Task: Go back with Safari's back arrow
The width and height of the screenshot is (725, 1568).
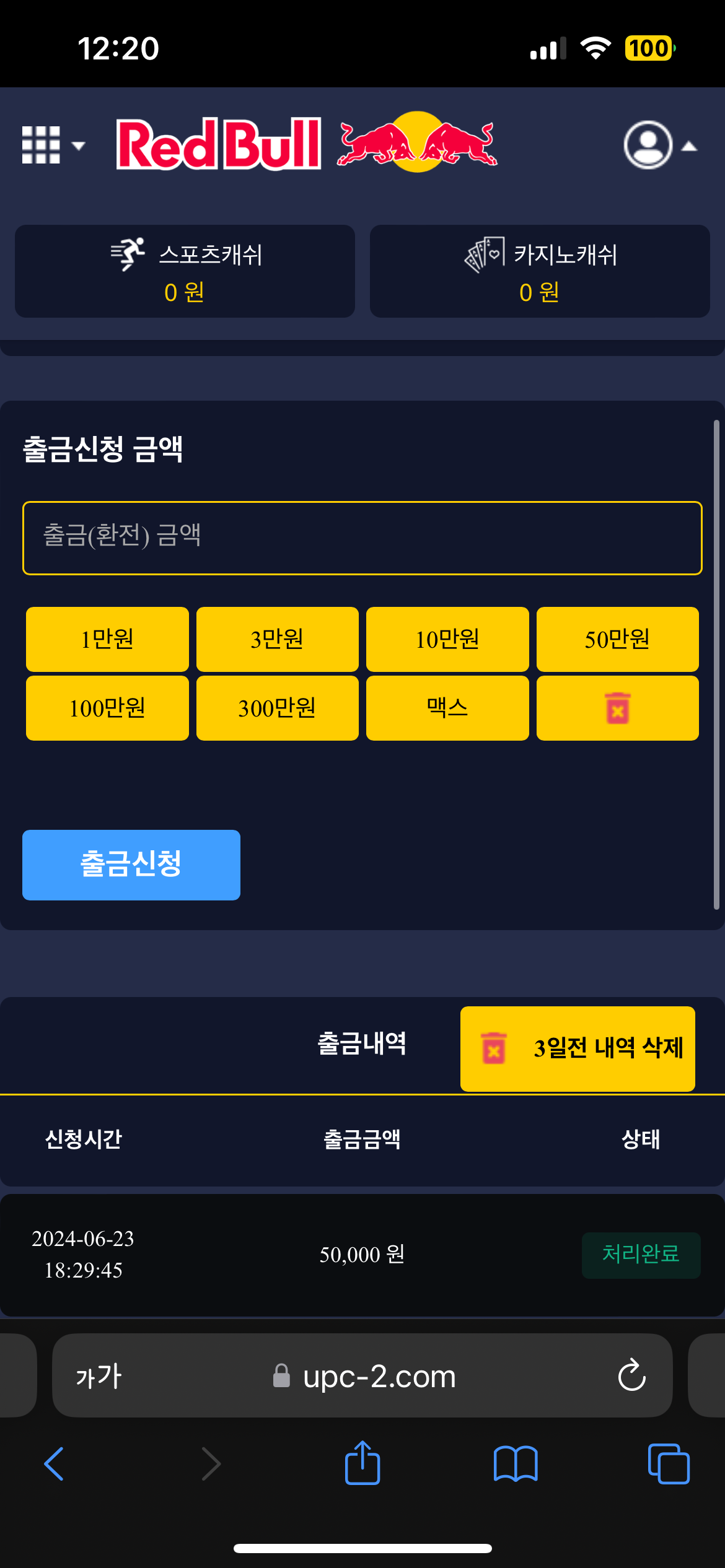Action: coord(54,1464)
